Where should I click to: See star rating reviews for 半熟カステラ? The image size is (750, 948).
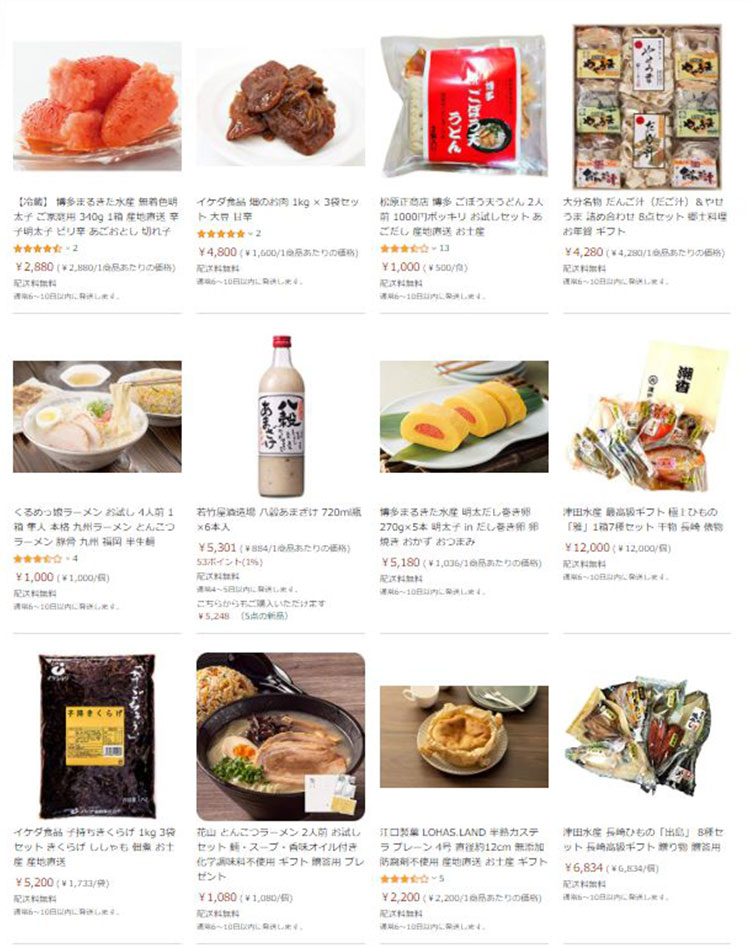[406, 879]
